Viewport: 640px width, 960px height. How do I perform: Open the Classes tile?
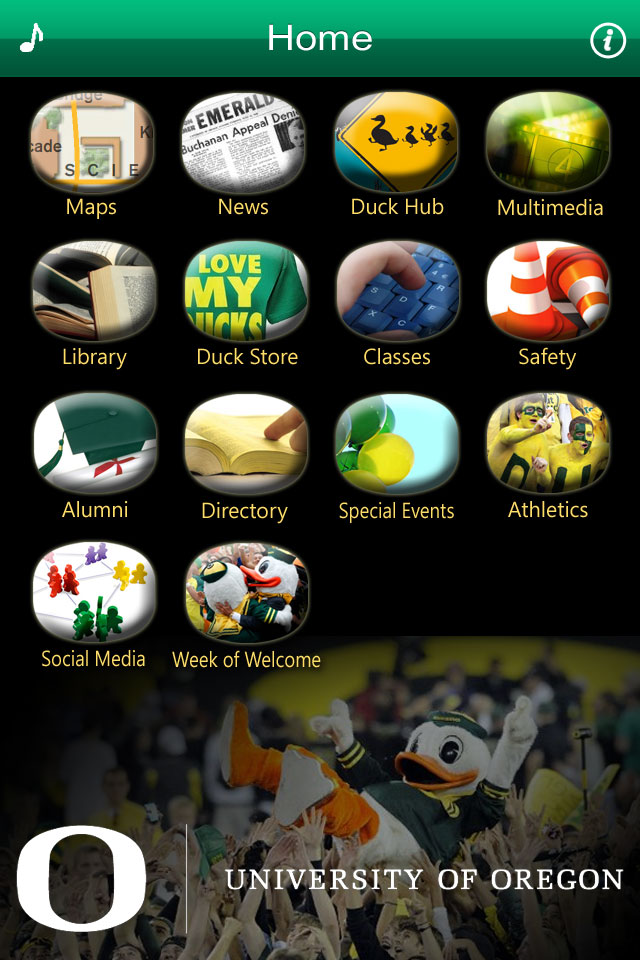click(397, 292)
